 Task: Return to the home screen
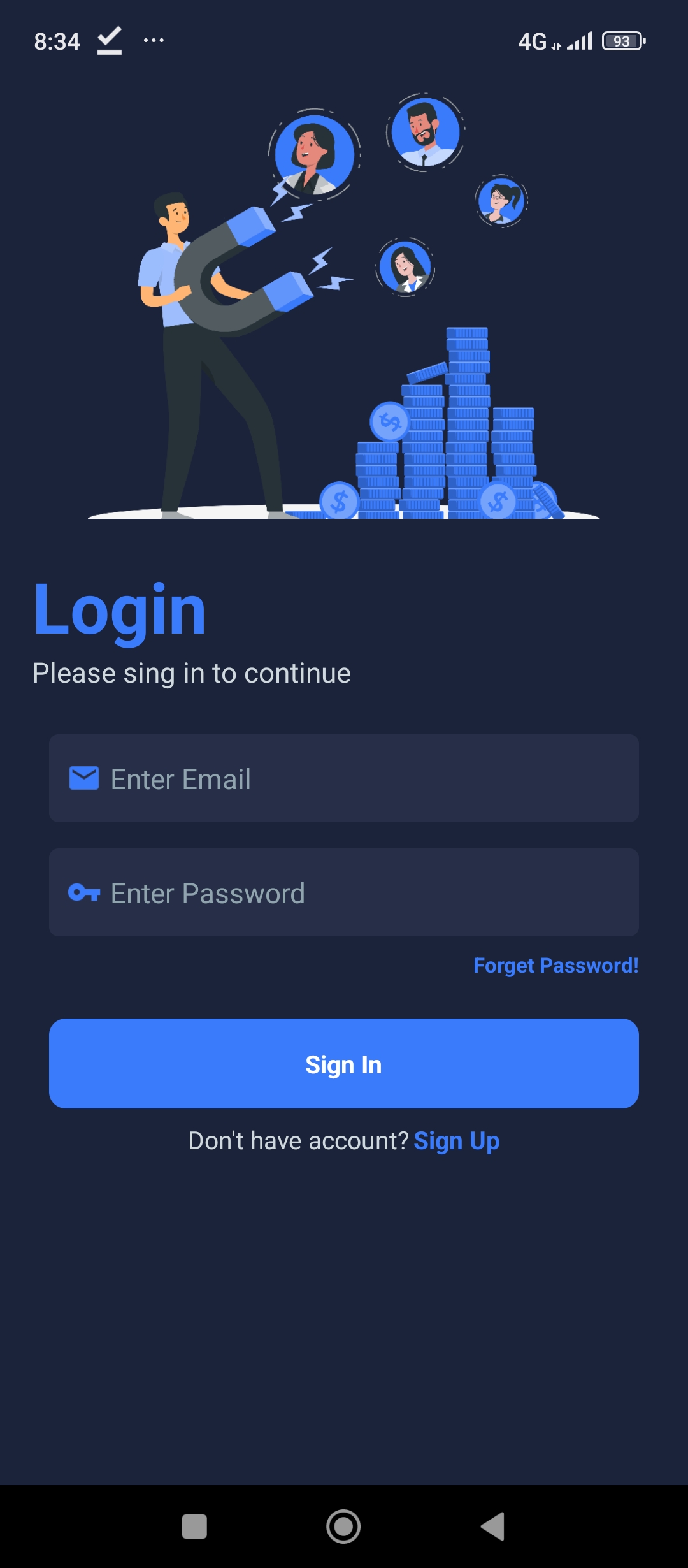click(x=343, y=1527)
